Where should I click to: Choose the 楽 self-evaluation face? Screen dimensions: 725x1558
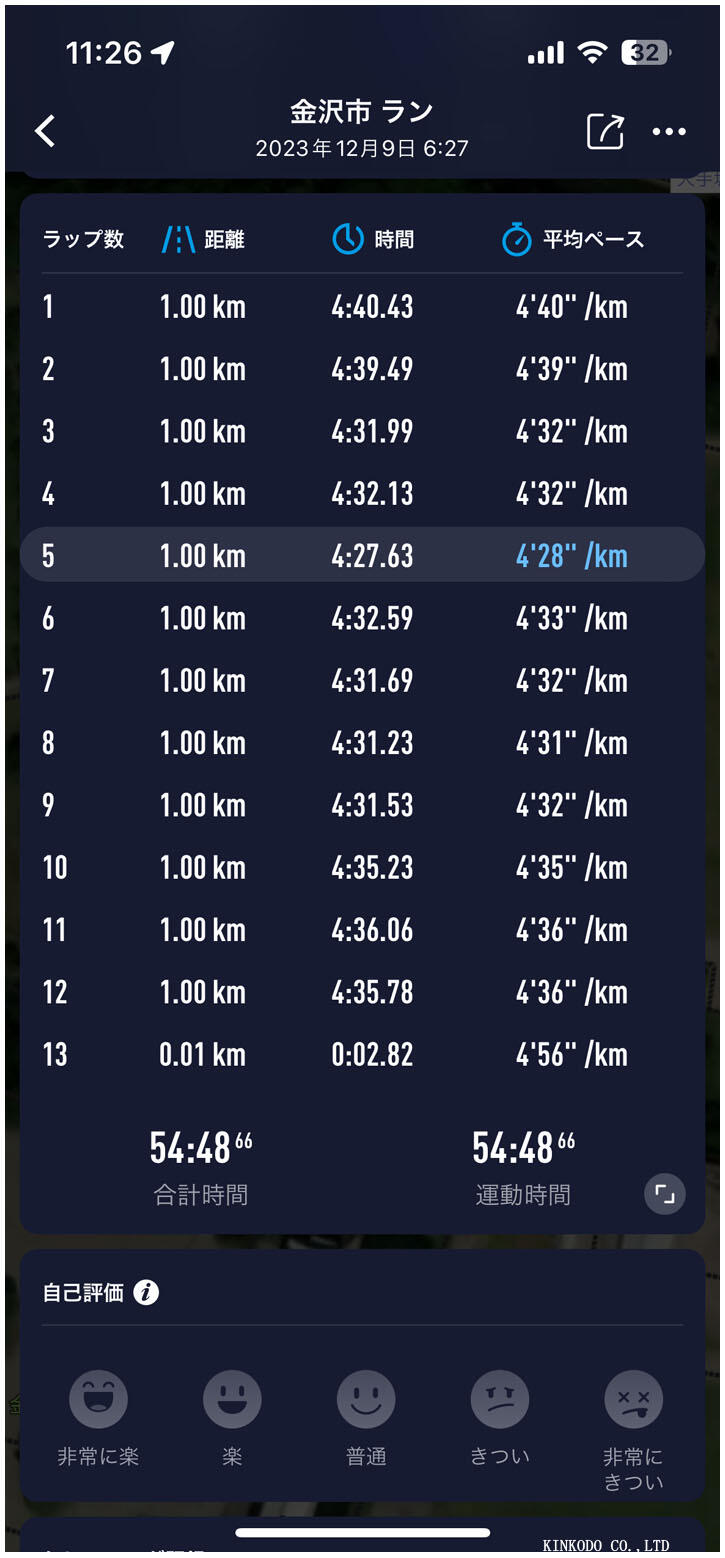pos(232,1399)
